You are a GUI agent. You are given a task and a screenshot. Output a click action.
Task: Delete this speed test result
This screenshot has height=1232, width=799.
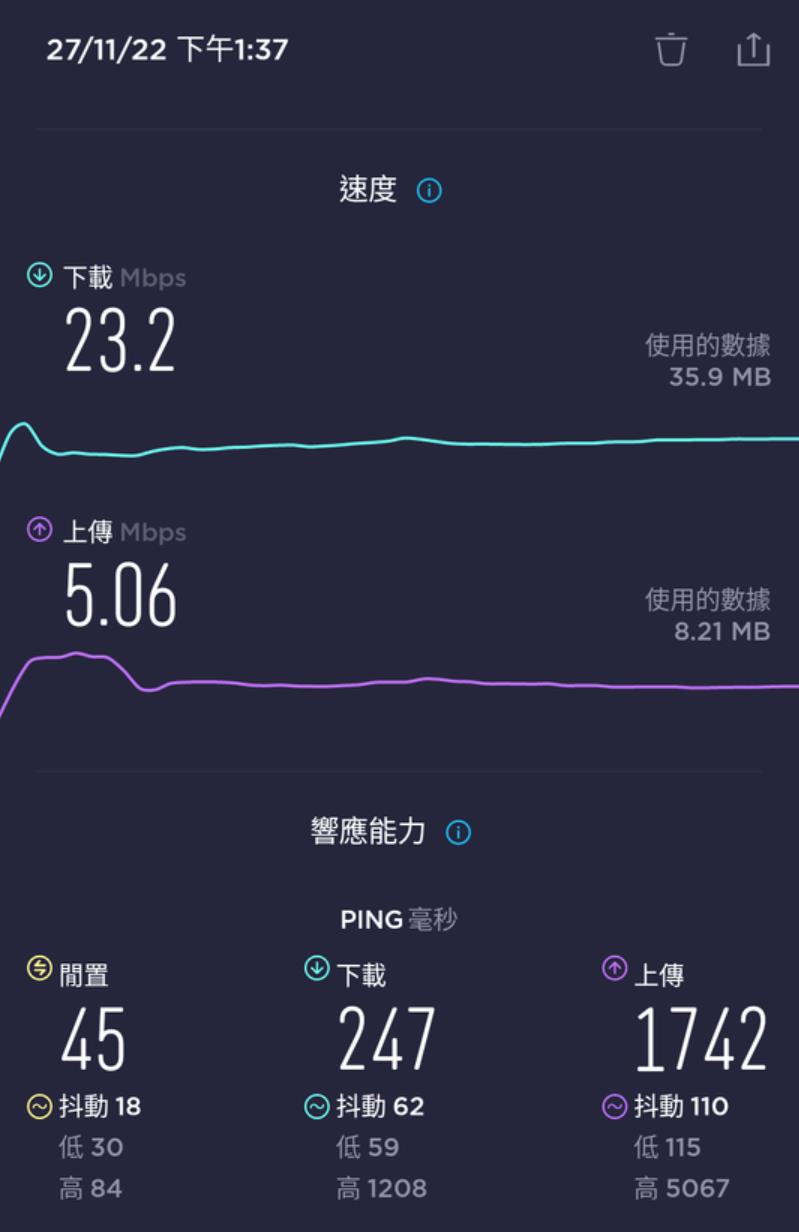[671, 49]
